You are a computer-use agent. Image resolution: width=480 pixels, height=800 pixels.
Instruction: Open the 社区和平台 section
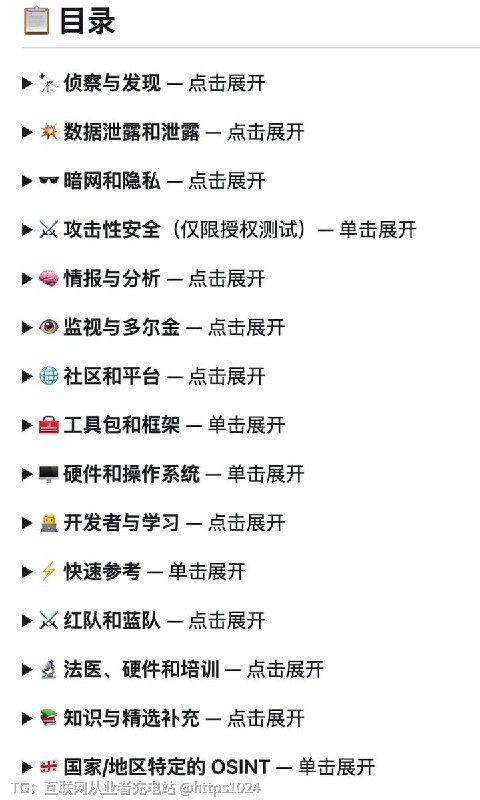click(x=143, y=376)
